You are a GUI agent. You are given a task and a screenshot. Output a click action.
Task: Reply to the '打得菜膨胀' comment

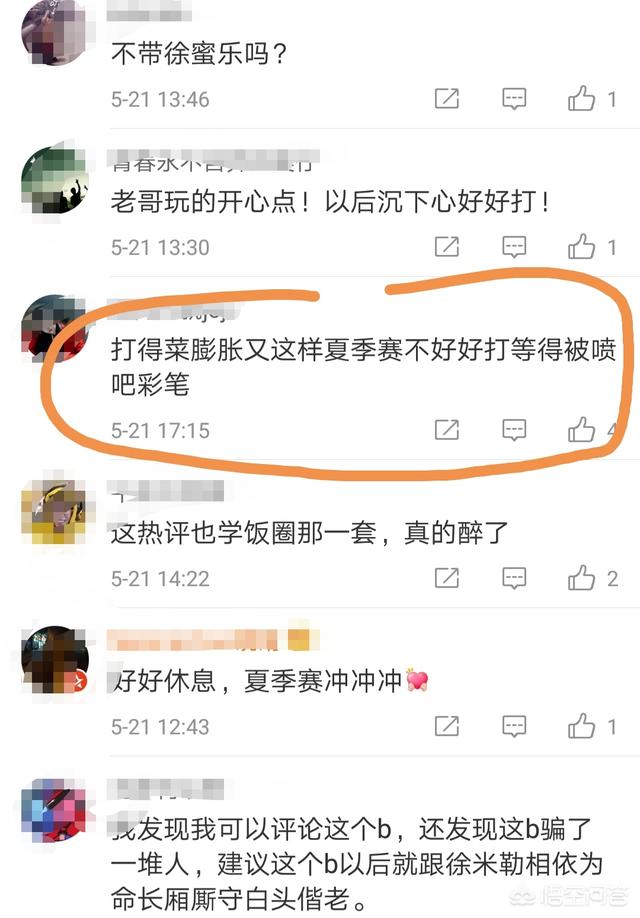pos(514,430)
